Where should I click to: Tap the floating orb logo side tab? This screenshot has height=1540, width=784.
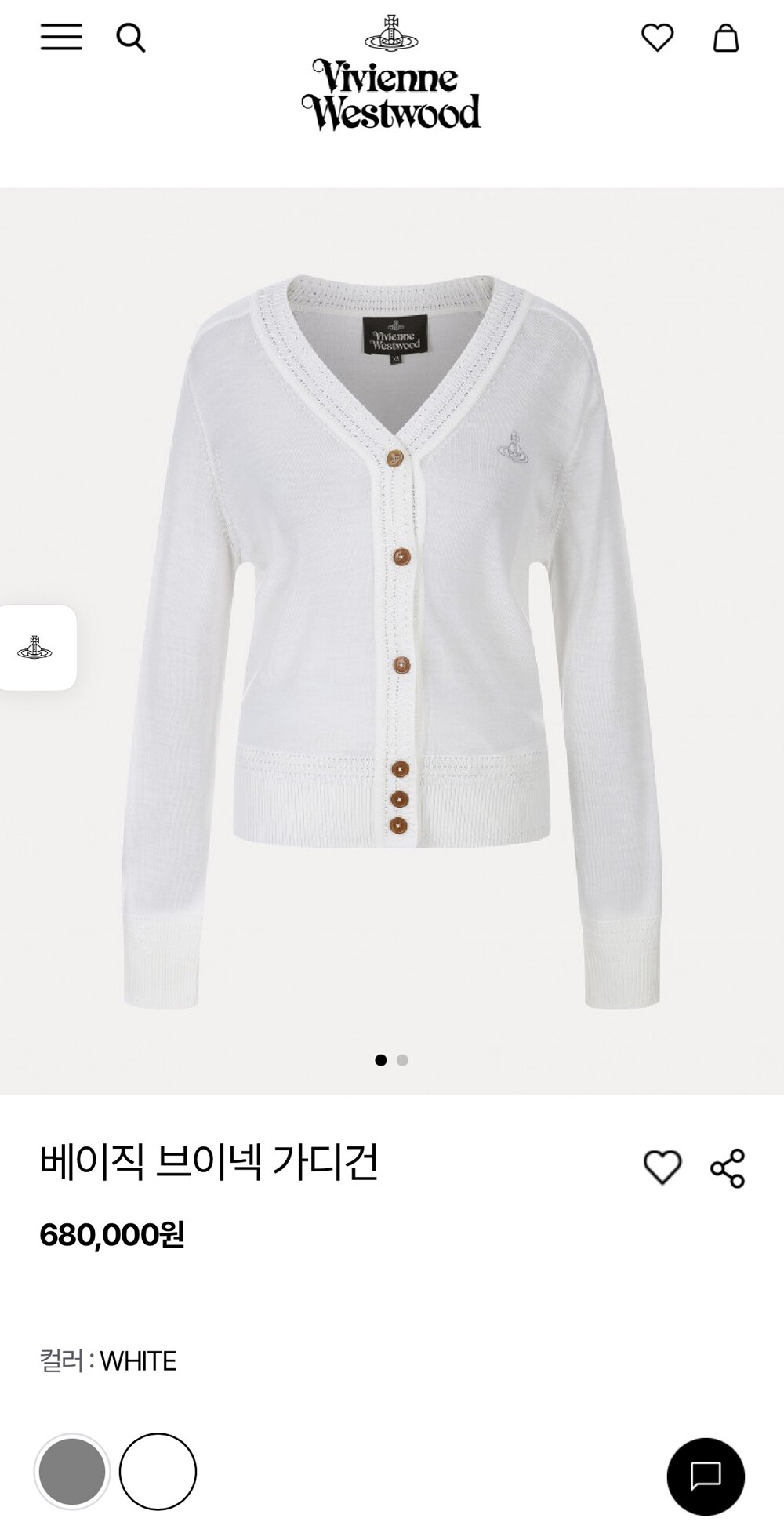click(x=36, y=648)
